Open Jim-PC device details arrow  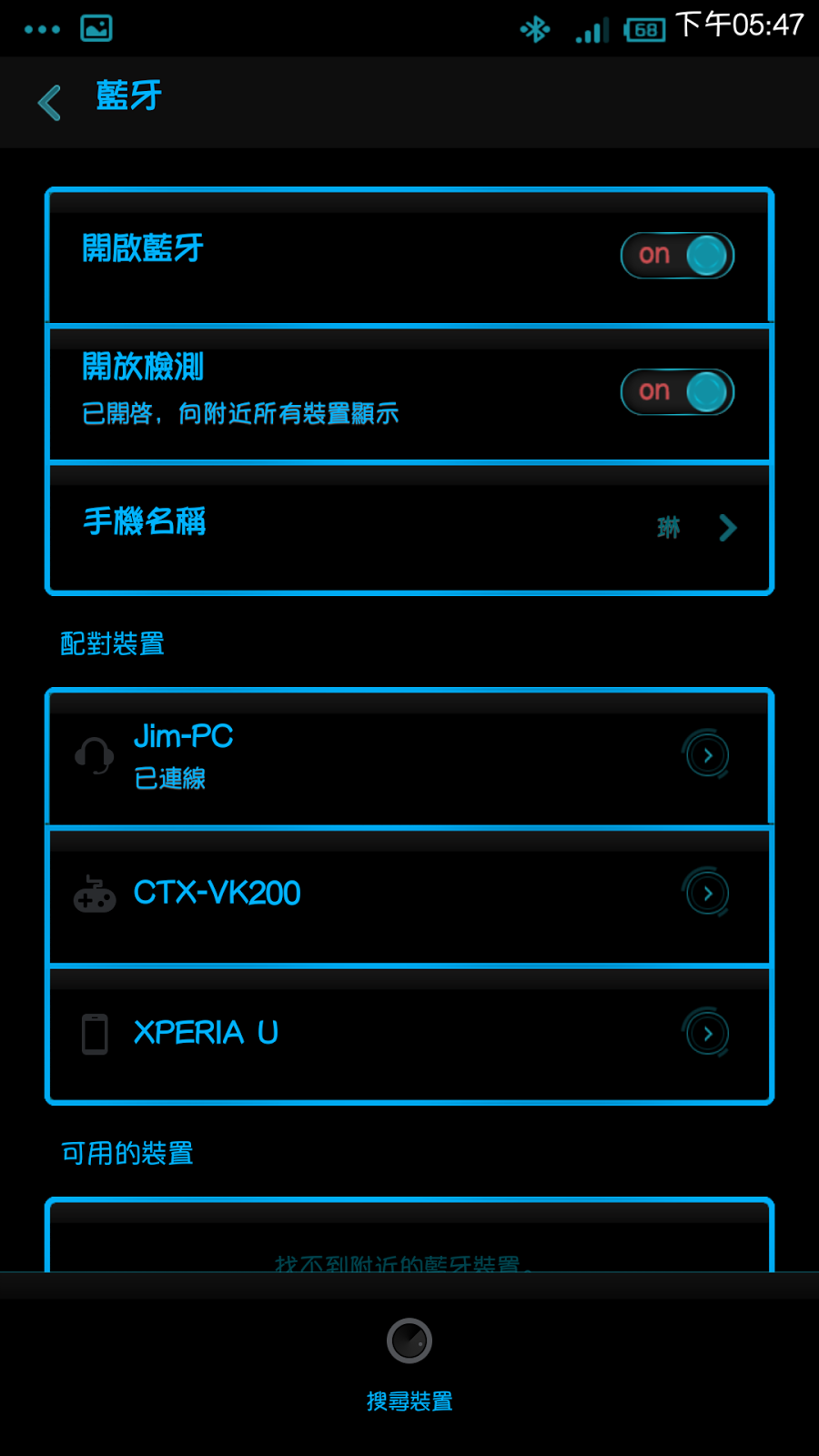[x=707, y=755]
